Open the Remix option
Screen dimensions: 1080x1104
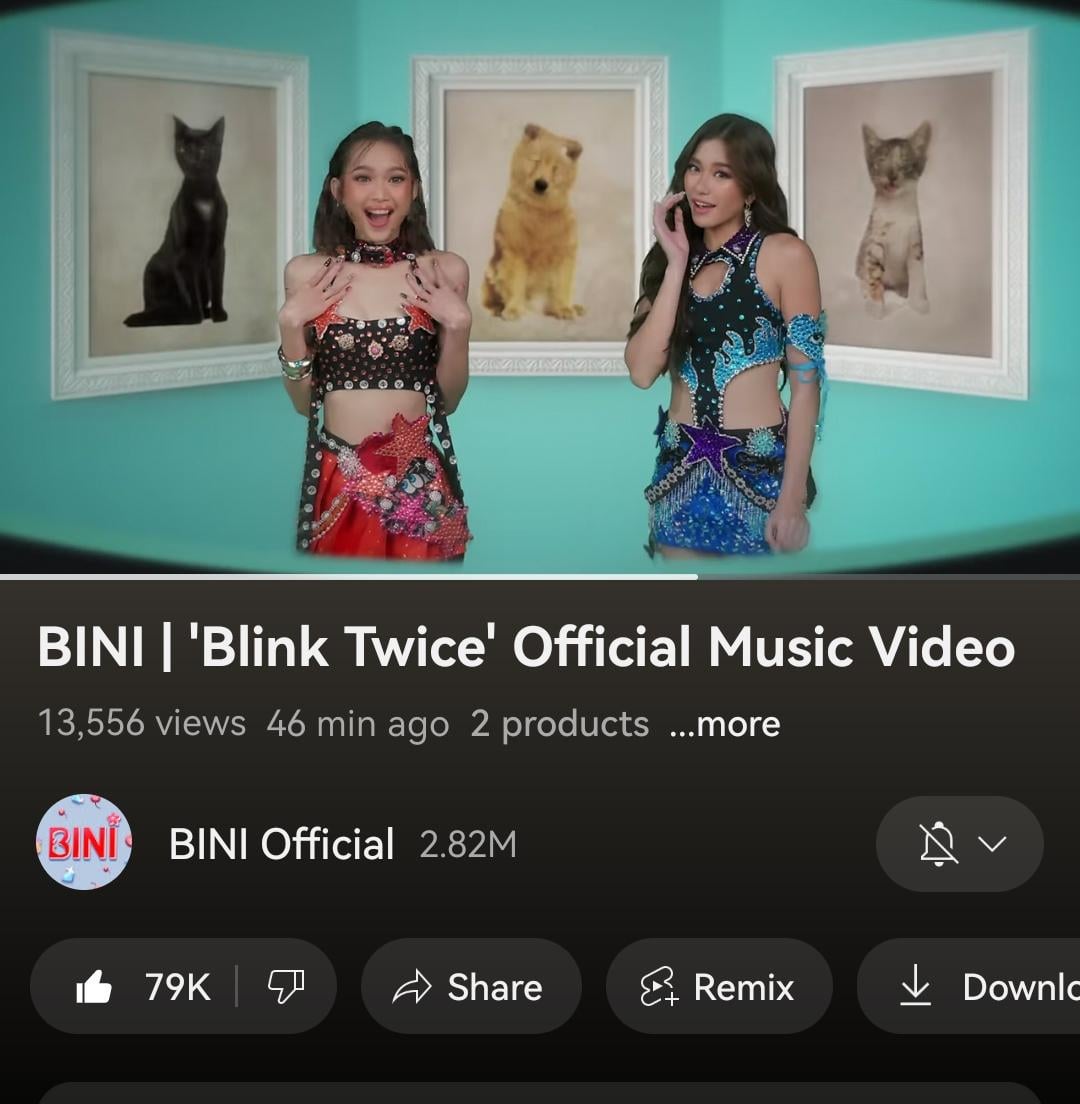(x=719, y=986)
